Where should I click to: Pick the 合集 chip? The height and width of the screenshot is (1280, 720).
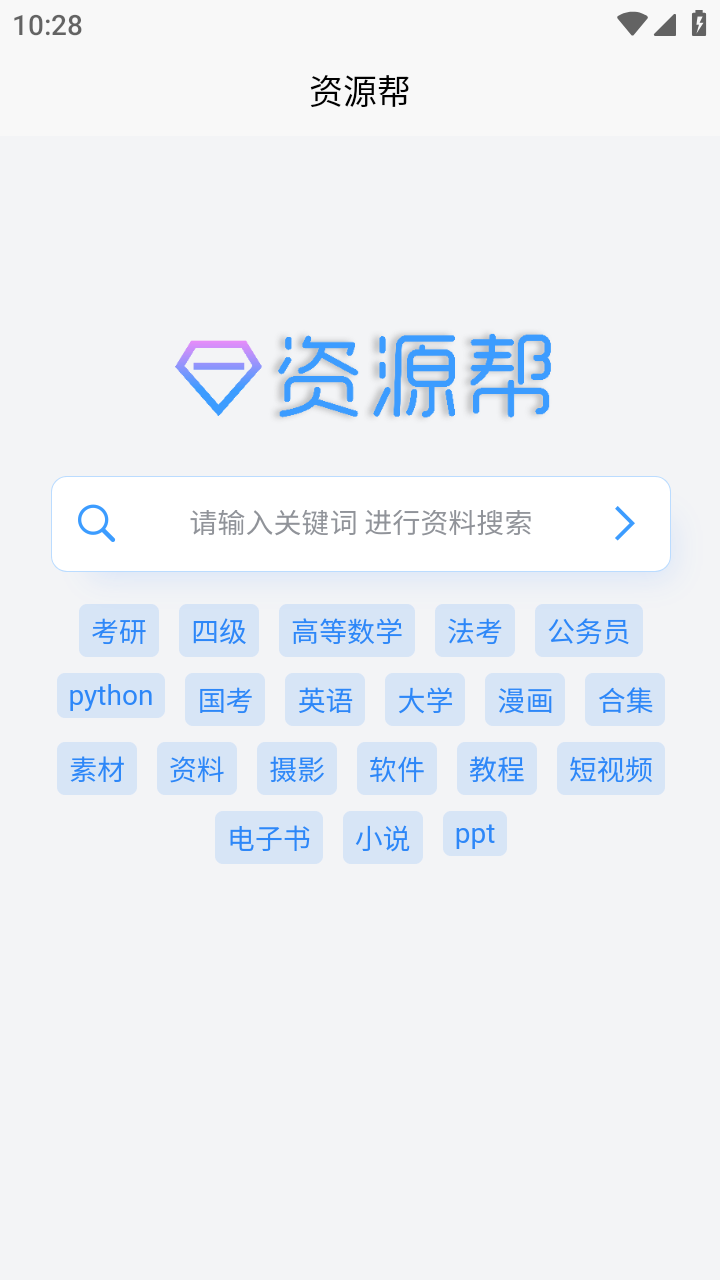[x=625, y=700]
